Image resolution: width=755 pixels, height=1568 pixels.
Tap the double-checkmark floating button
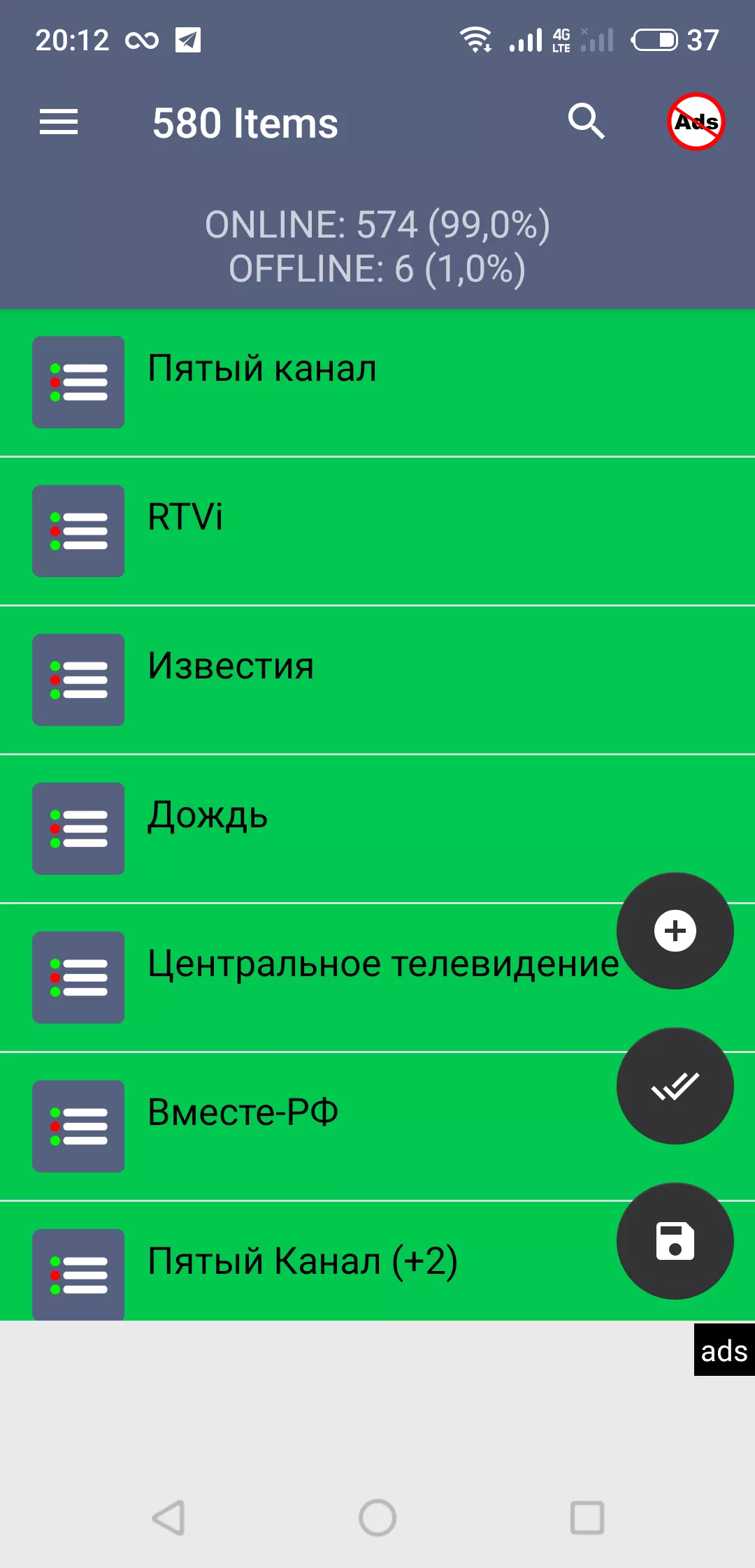point(675,1086)
